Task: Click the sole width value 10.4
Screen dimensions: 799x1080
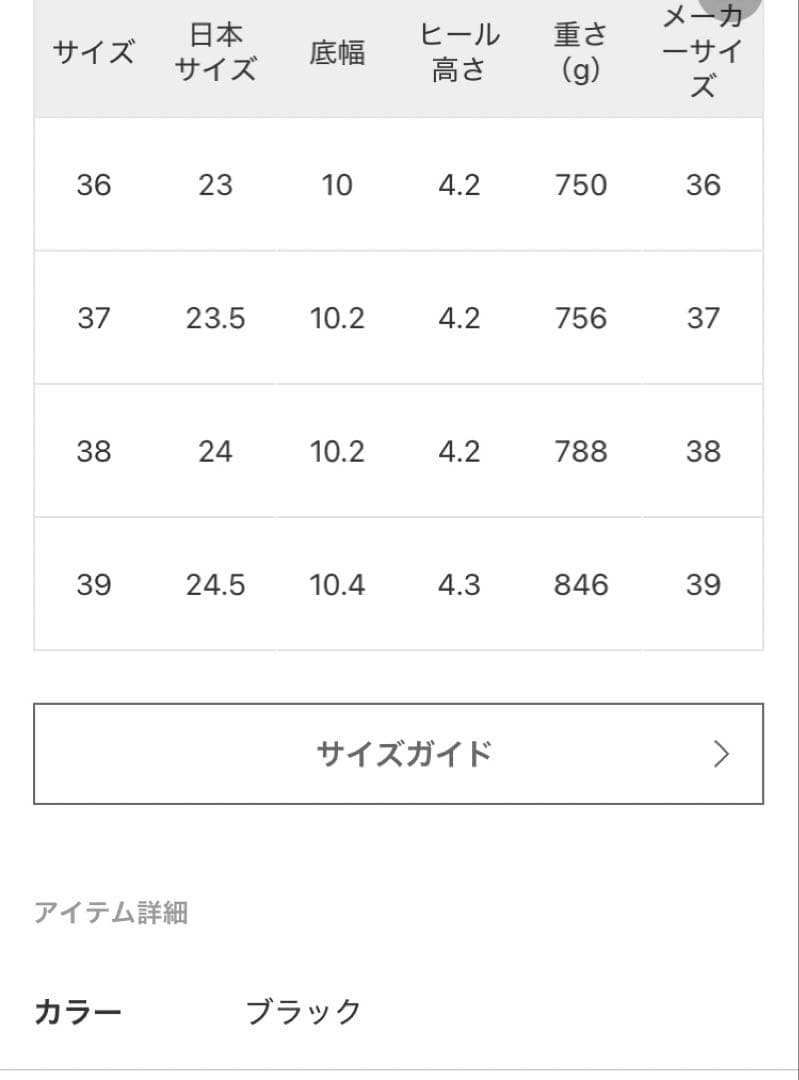Action: (x=337, y=584)
